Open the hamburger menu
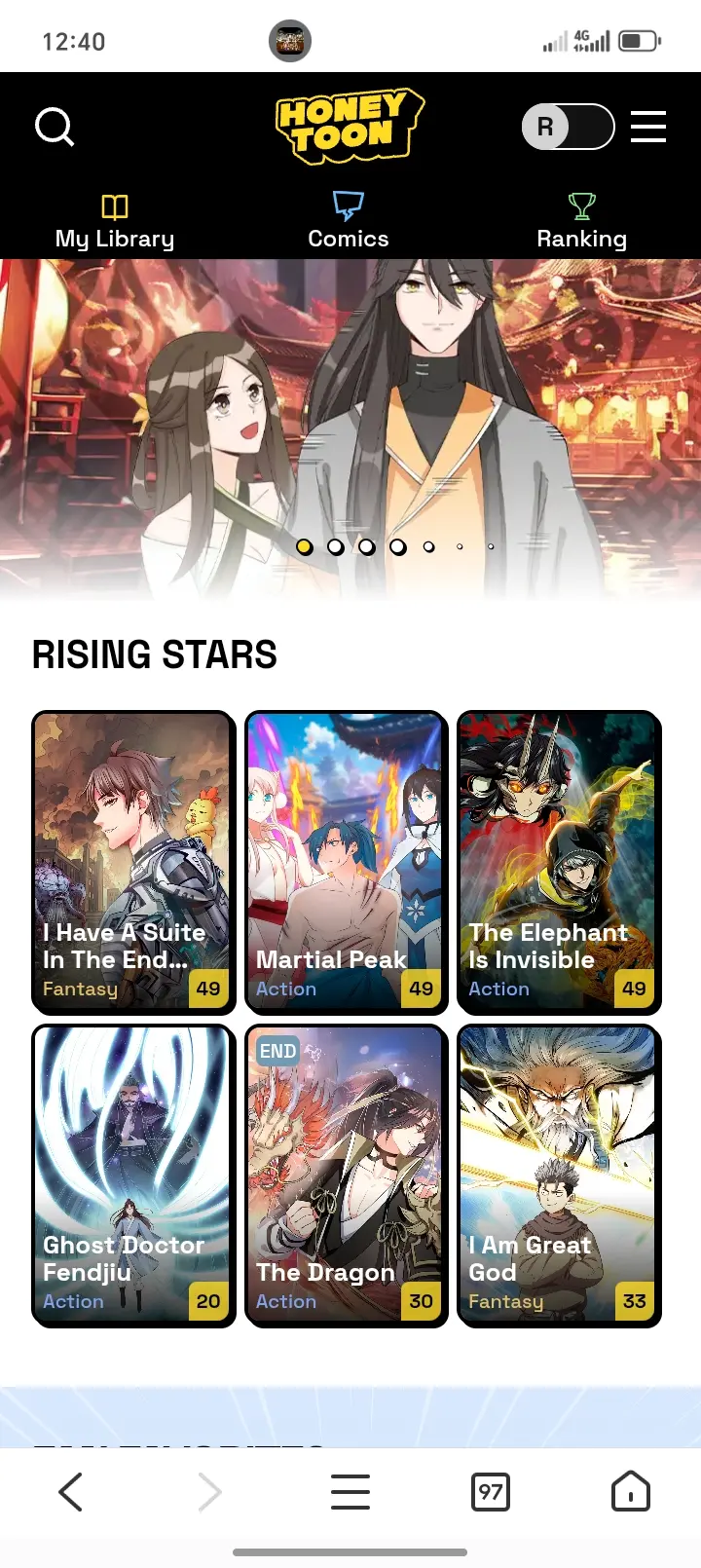701x1568 pixels. [x=648, y=127]
